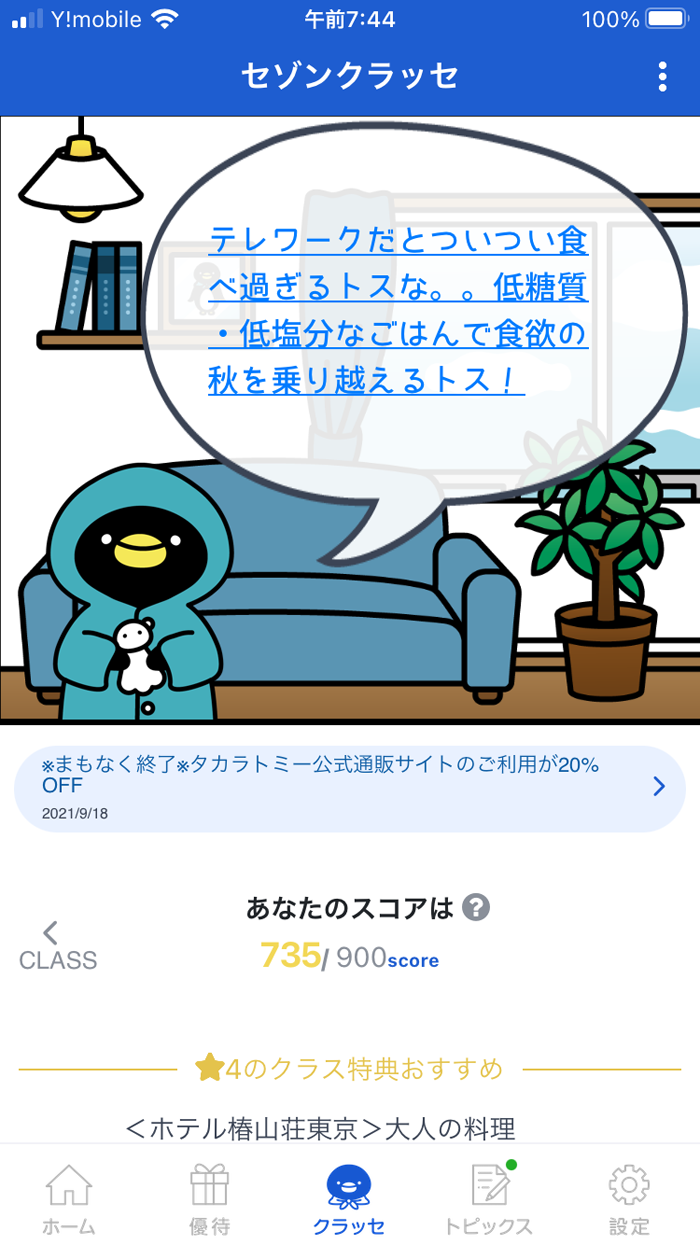
Task: Open the telework low-carb meal speech bubble link
Action: point(398,310)
